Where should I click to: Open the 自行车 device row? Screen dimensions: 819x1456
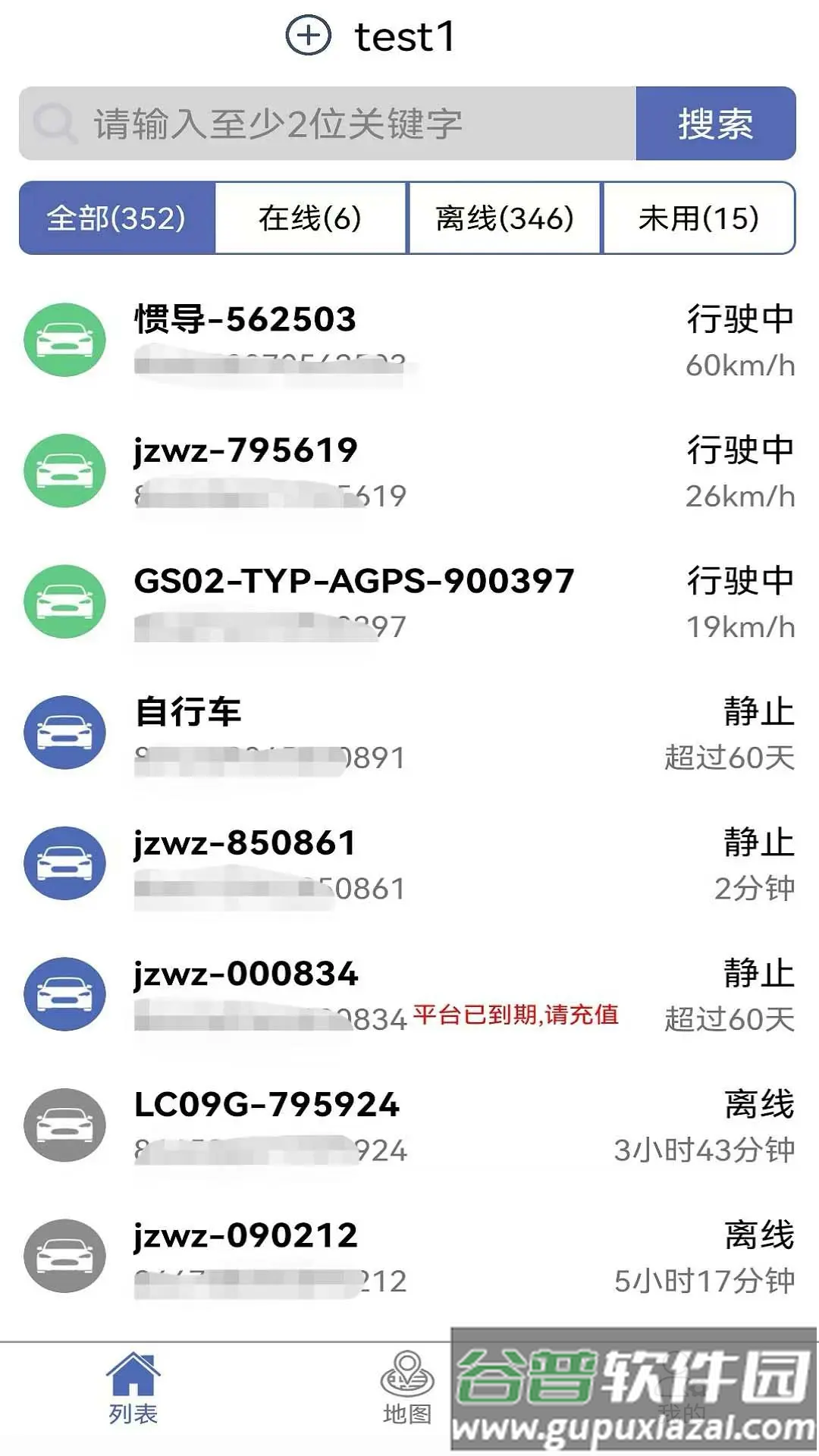[x=409, y=733]
